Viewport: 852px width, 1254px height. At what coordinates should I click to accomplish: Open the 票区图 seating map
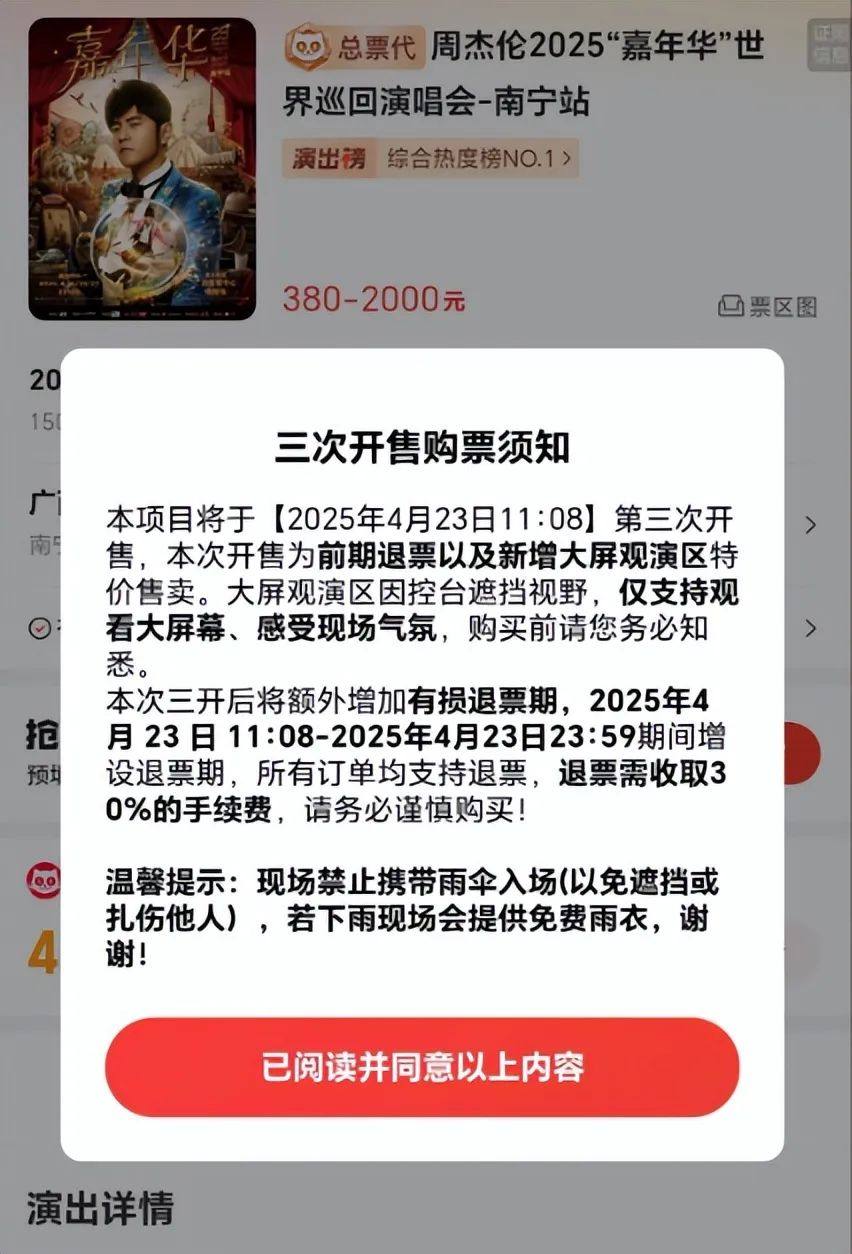coord(768,306)
